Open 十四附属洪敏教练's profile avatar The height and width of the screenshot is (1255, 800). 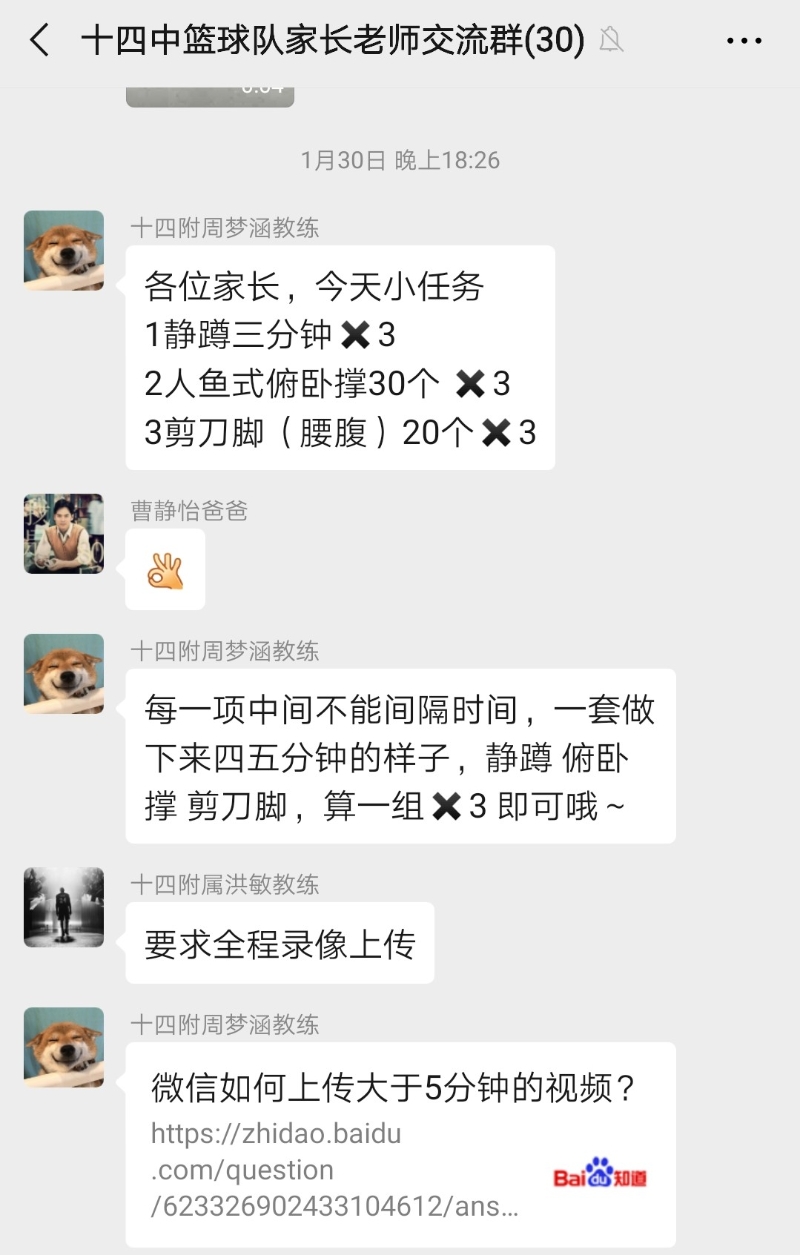(64, 907)
